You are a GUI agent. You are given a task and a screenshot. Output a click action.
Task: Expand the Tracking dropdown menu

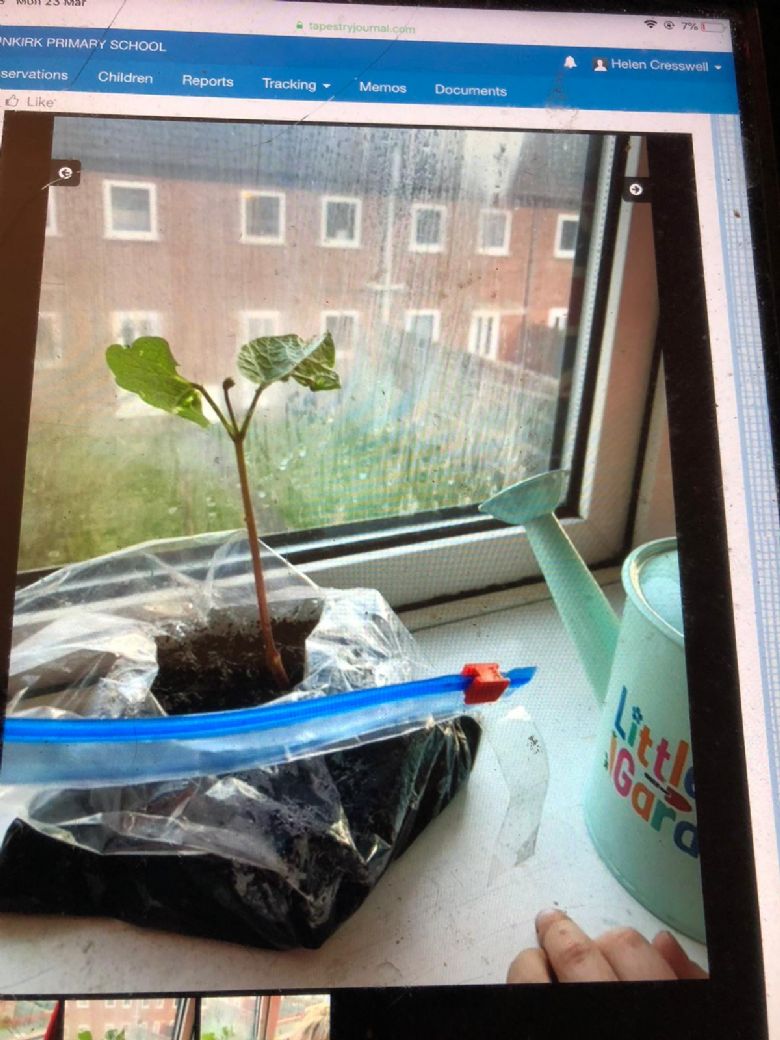[295, 85]
